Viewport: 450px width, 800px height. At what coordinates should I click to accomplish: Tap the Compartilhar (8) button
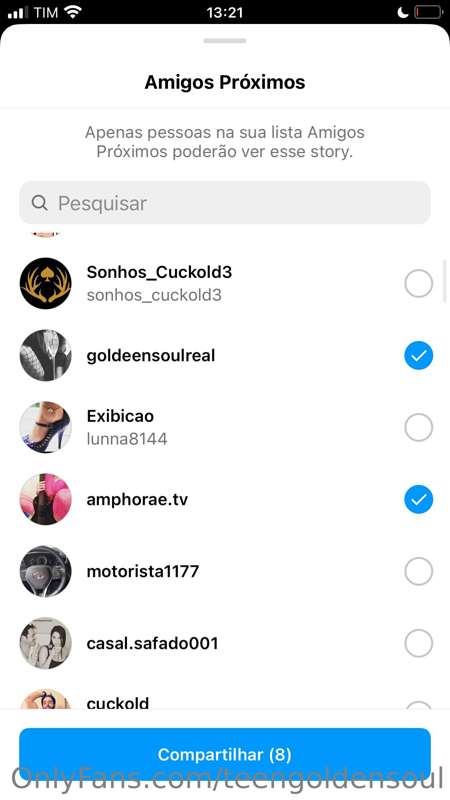(x=225, y=755)
